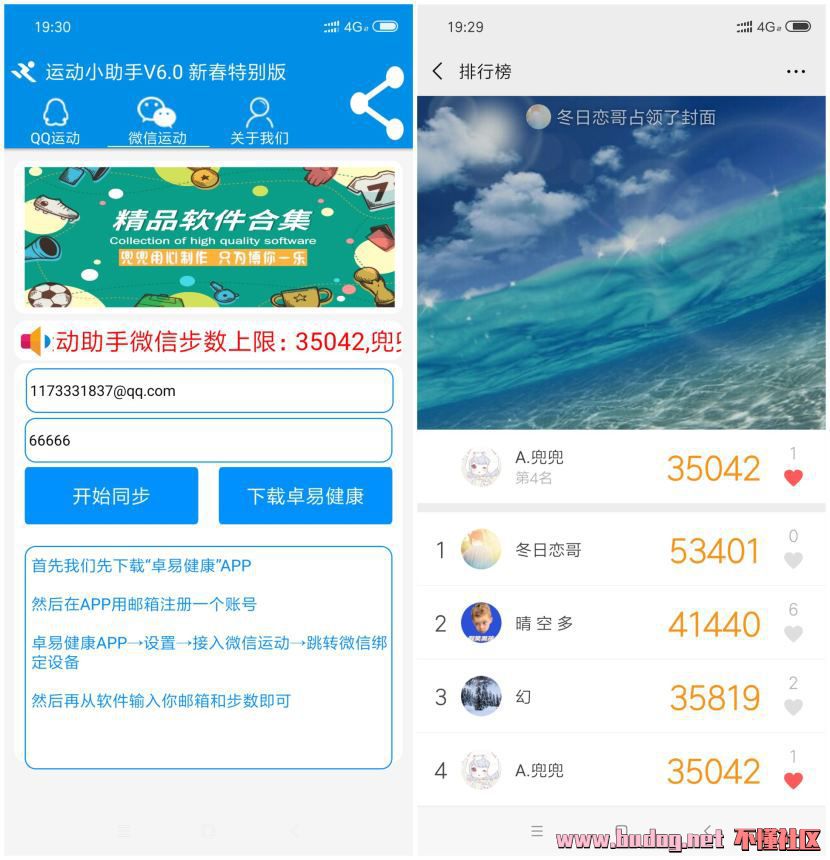Go back from the 排行榜 page
The image size is (830, 860).
point(438,71)
